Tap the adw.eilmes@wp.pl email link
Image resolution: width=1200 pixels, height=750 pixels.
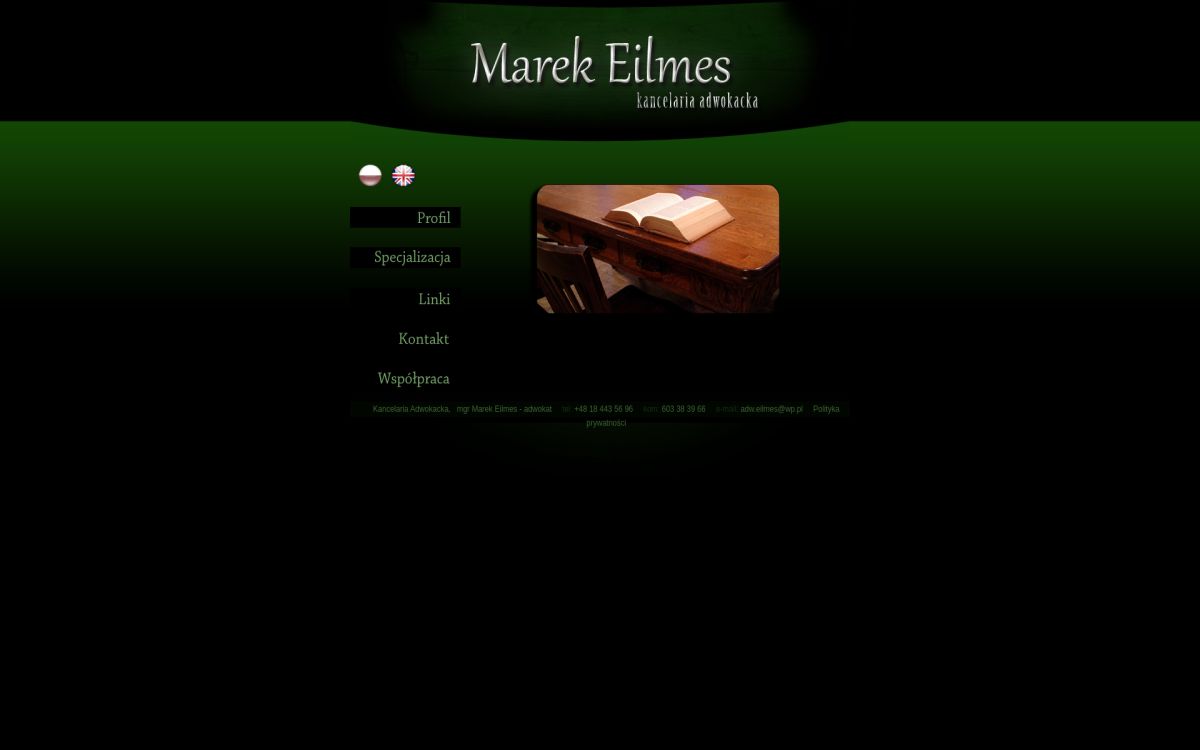pos(771,409)
